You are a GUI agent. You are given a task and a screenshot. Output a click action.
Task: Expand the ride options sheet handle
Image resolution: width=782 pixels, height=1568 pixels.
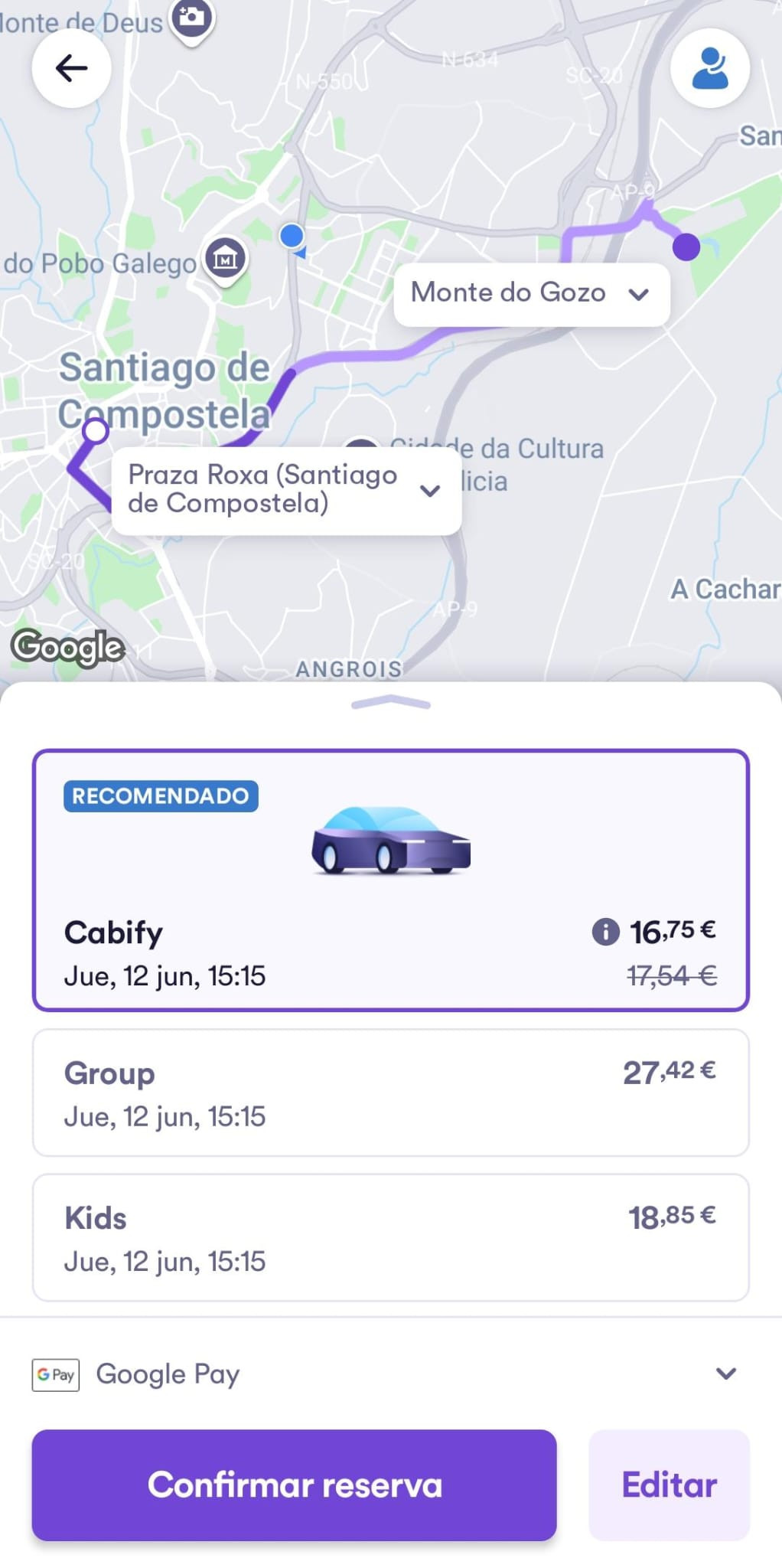(x=390, y=703)
